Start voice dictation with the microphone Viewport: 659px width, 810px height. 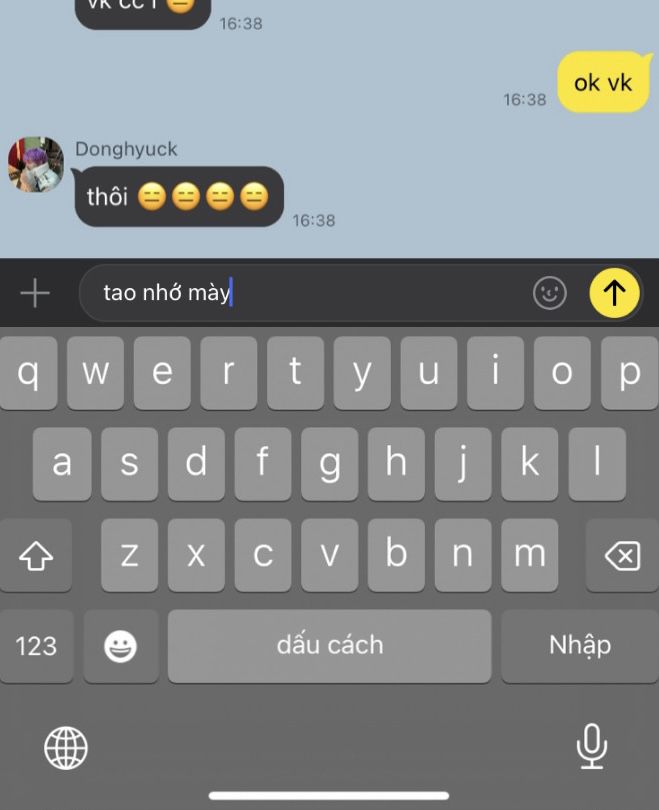click(x=592, y=746)
